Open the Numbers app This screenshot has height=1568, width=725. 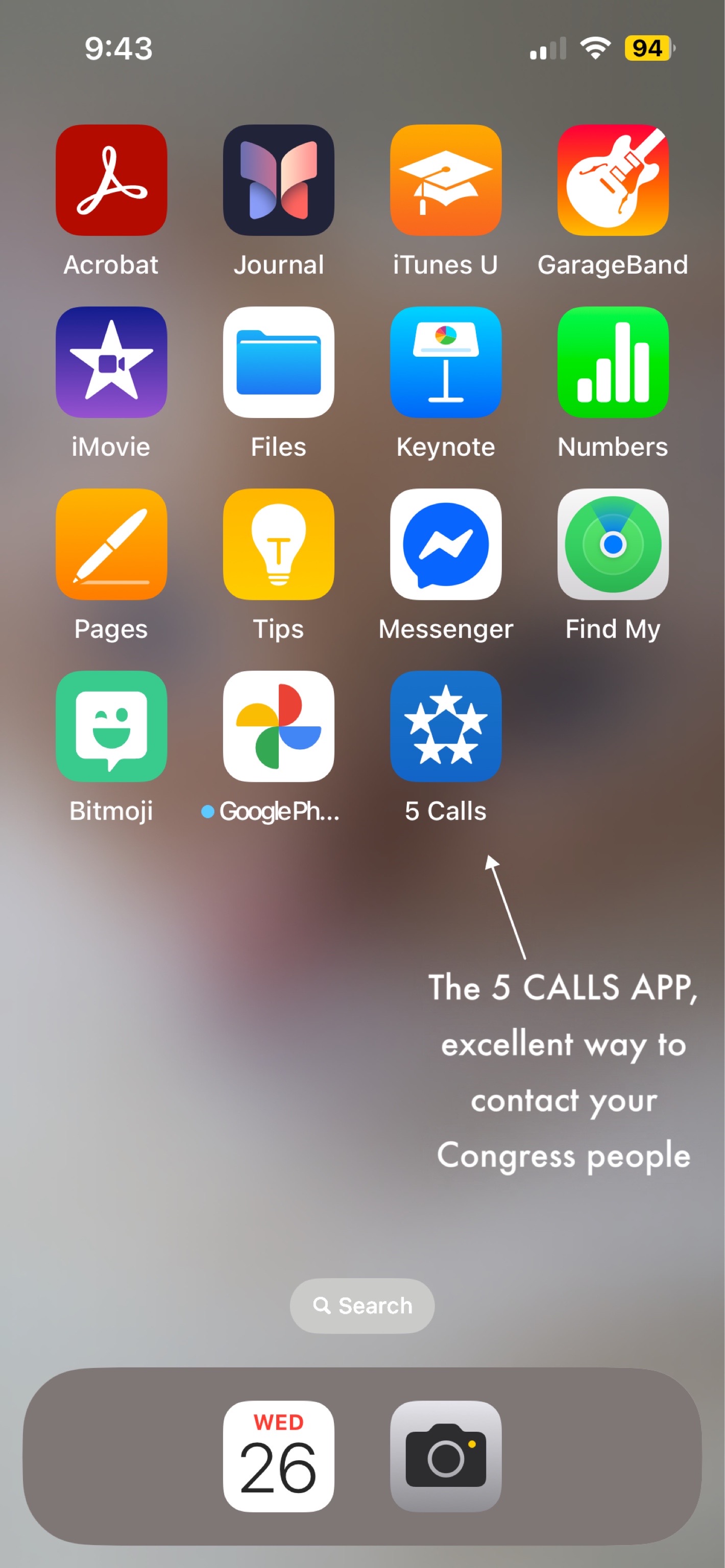613,362
